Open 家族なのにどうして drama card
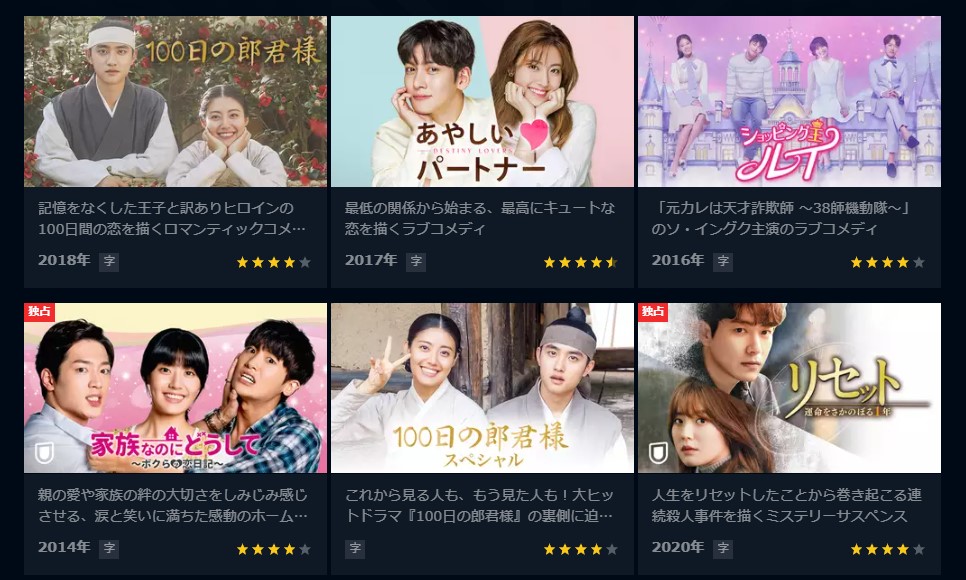The height and width of the screenshot is (580, 966). point(175,388)
